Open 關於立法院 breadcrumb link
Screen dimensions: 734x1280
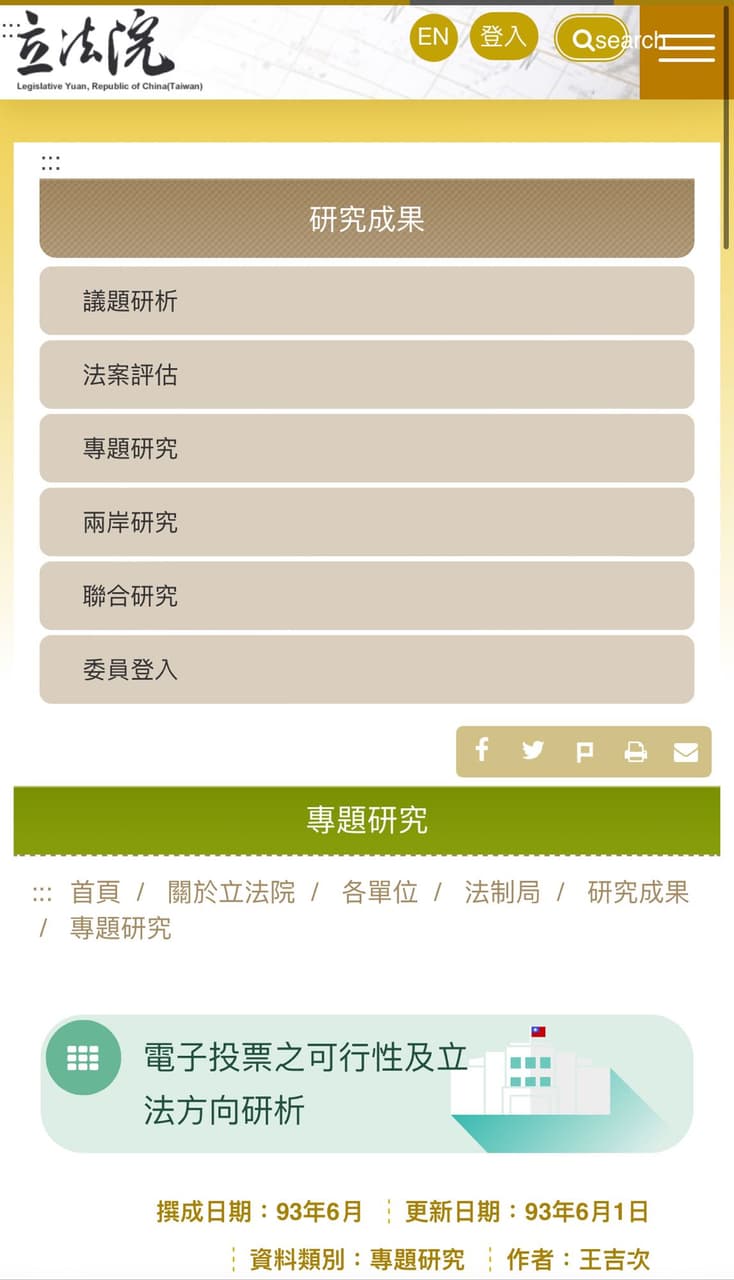pos(231,892)
